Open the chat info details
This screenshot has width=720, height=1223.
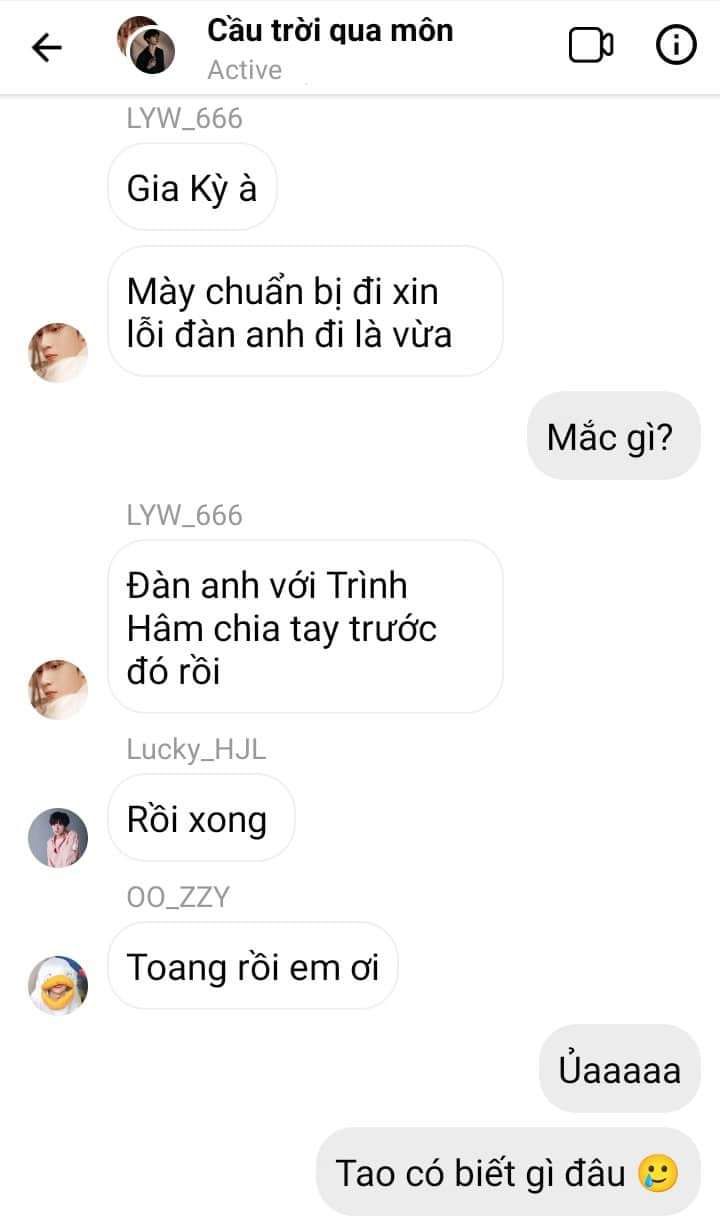676,46
